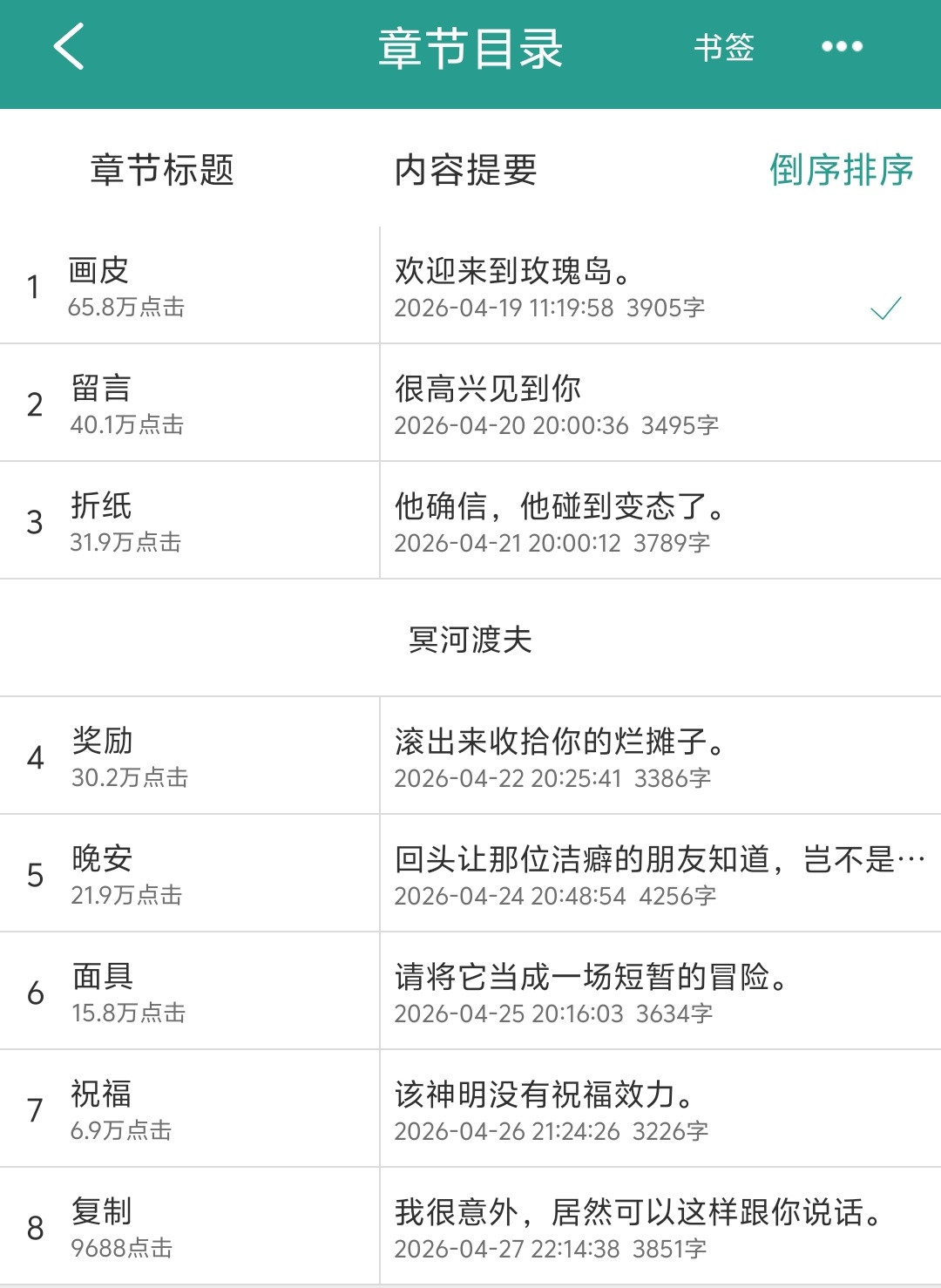The image size is (941, 1288).
Task: Read chapter 3 折纸
Action: pos(470,521)
